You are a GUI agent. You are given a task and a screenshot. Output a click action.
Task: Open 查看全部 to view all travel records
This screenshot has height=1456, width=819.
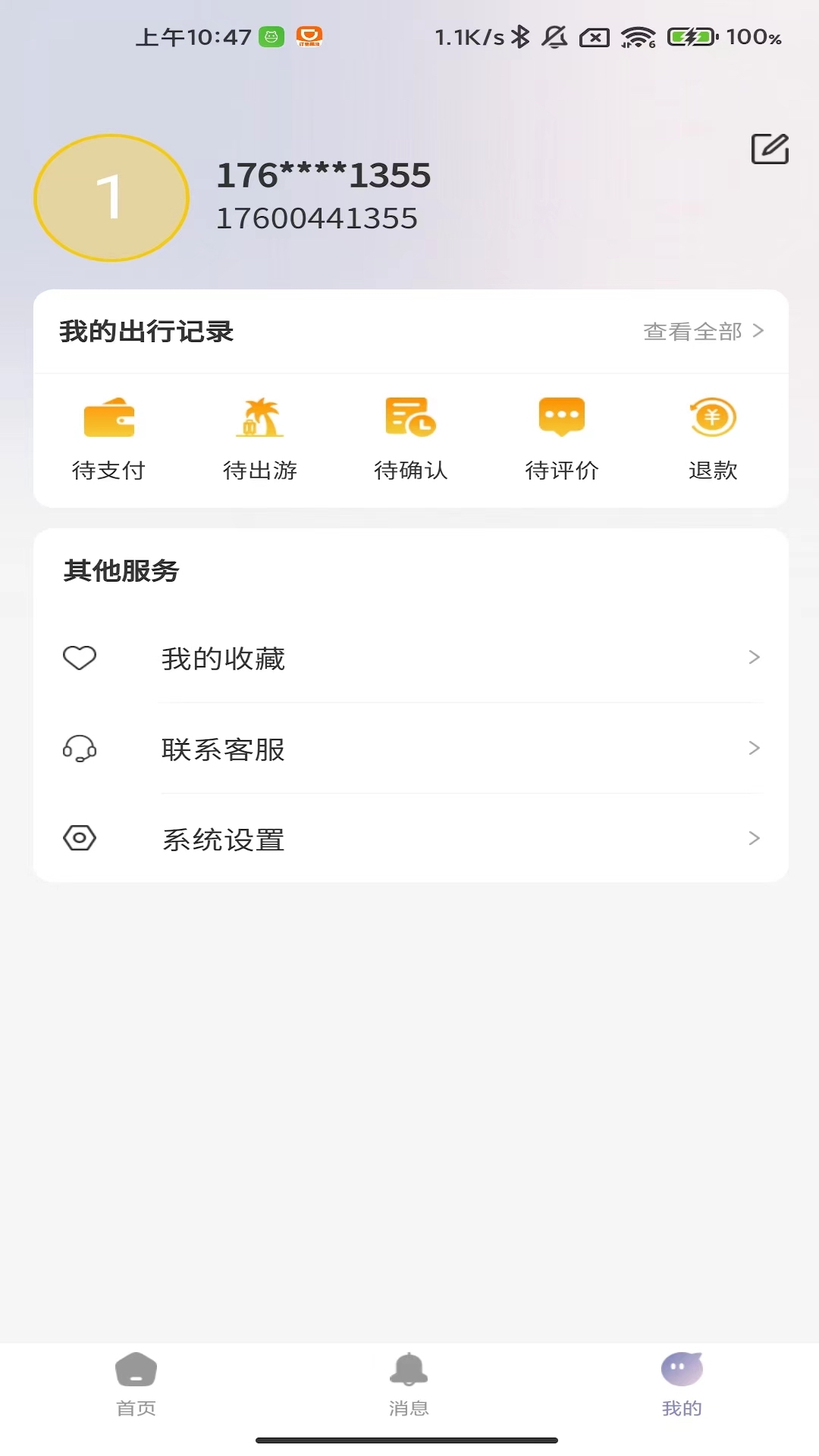point(692,331)
